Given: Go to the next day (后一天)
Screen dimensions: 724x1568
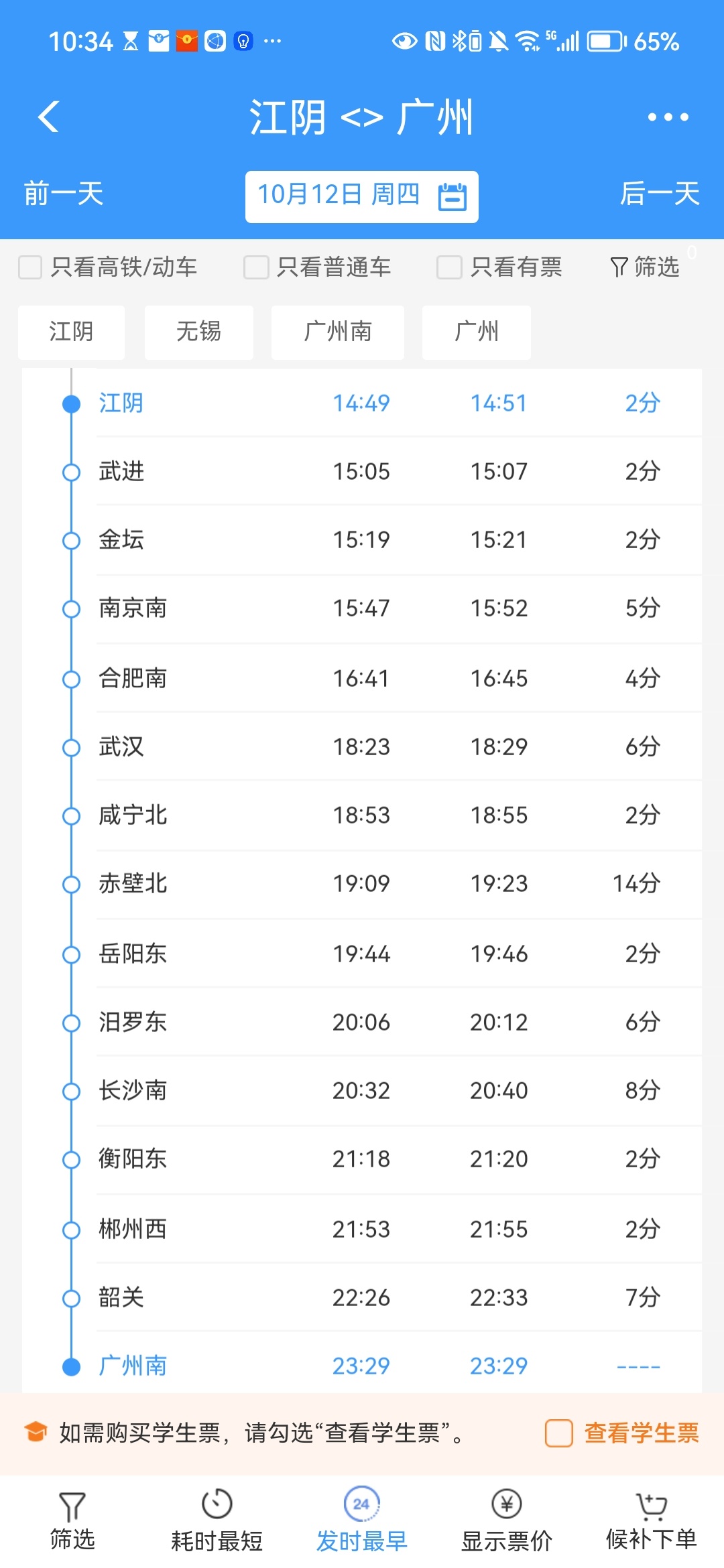Looking at the screenshot, I should point(660,194).
